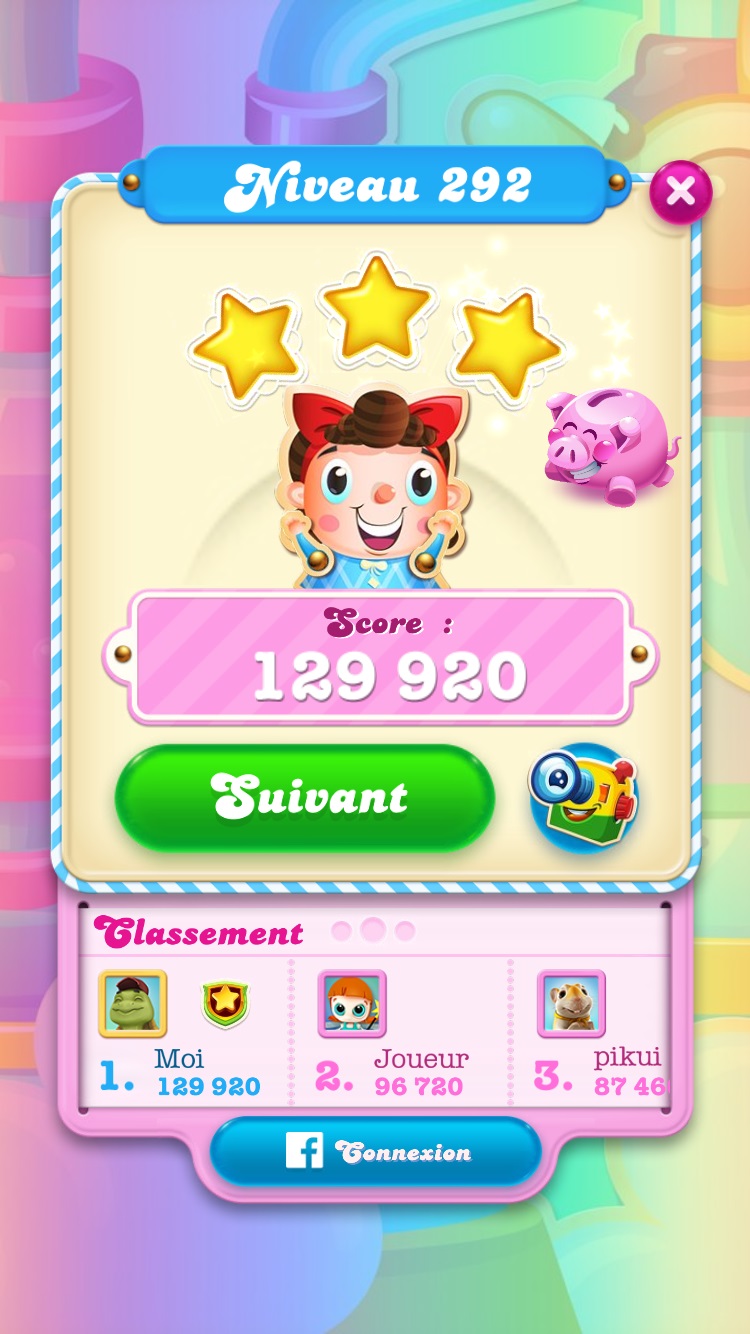Tap the Classement page indicator dots
The width and height of the screenshot is (750, 1334).
point(373,931)
